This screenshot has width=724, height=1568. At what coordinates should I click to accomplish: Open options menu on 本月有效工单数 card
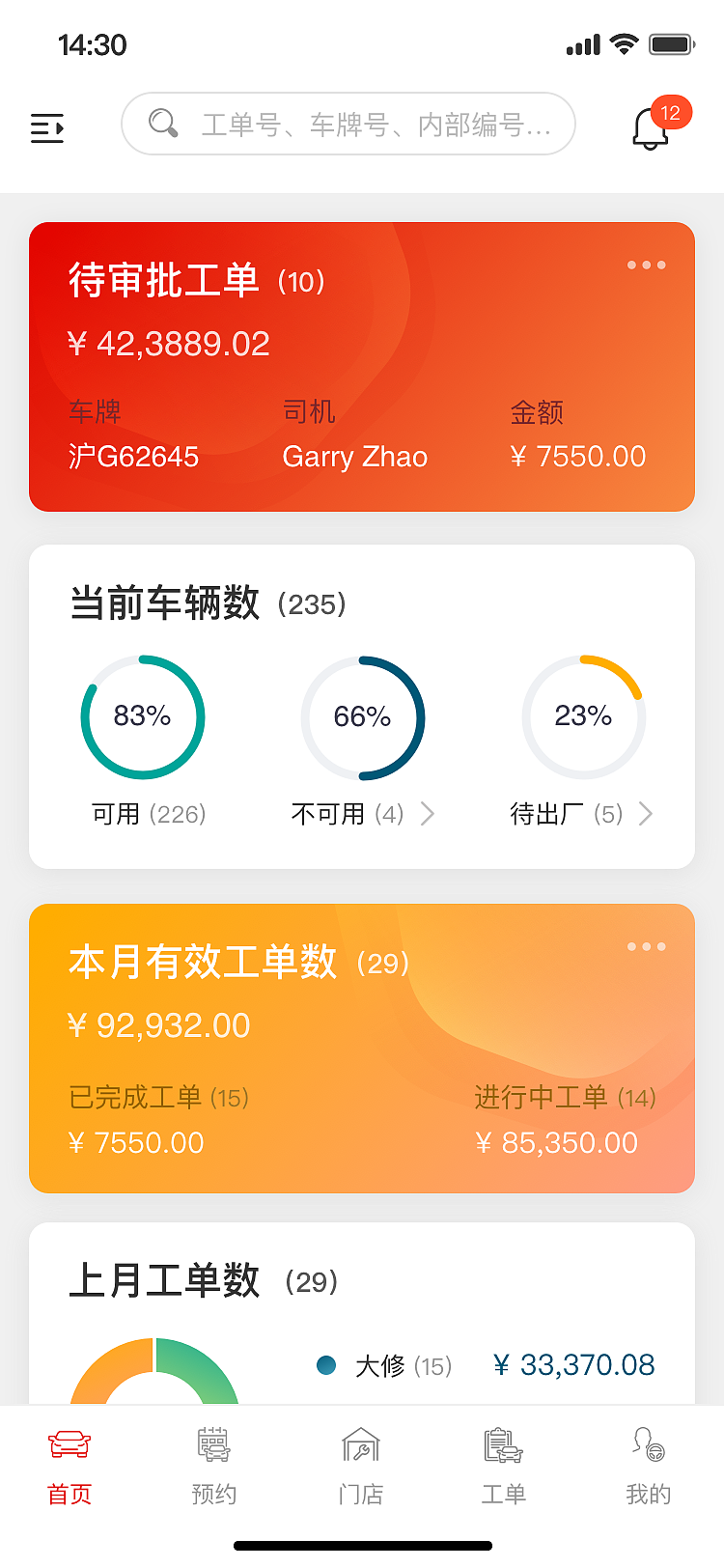[646, 946]
